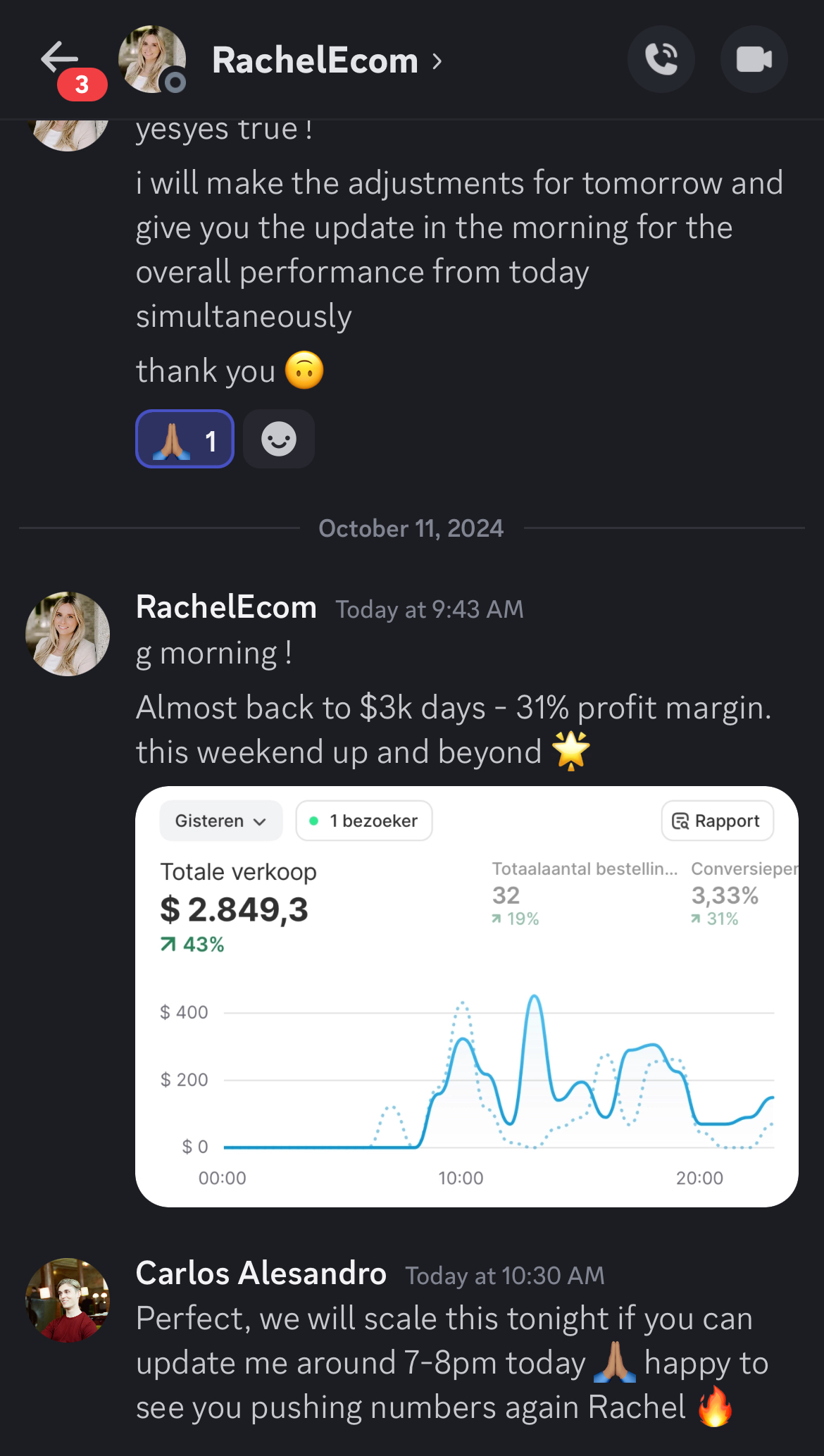
Task: Tap the back arrow with unread badge
Action: tap(59, 59)
